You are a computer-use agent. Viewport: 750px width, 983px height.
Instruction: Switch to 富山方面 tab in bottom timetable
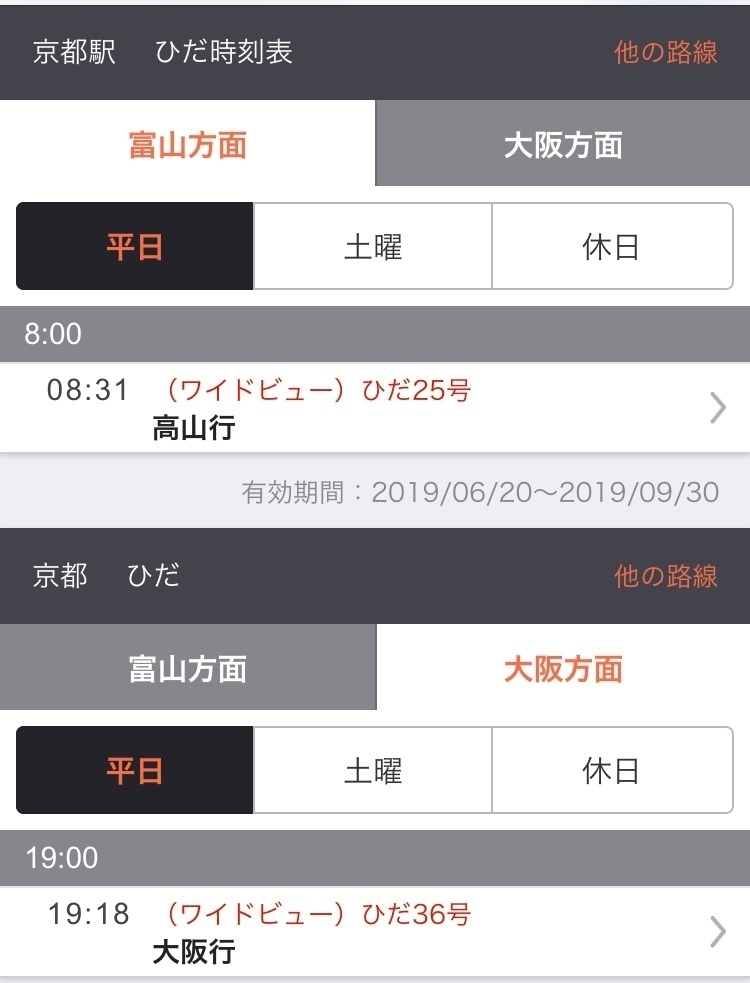tap(187, 667)
